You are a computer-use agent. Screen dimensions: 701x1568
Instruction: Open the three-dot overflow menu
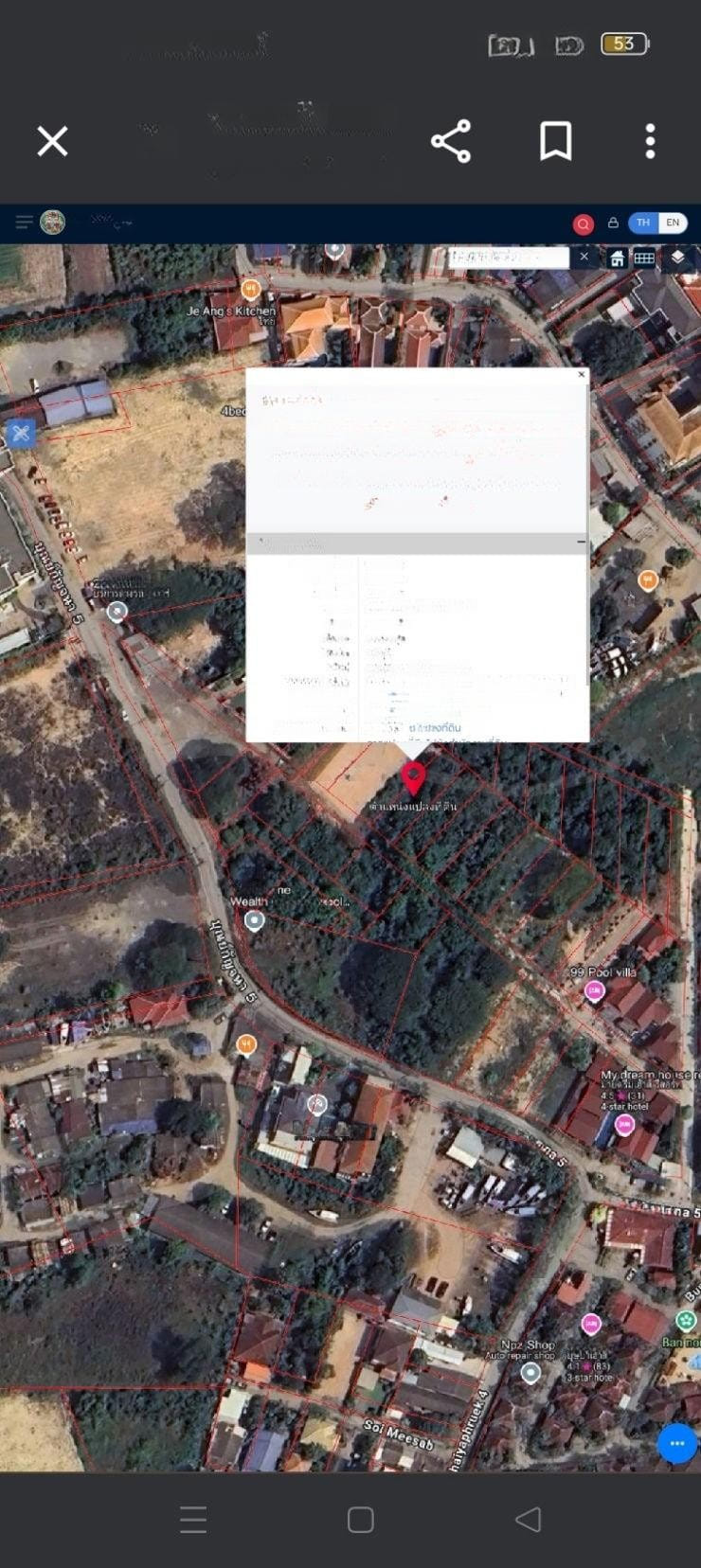(650, 142)
